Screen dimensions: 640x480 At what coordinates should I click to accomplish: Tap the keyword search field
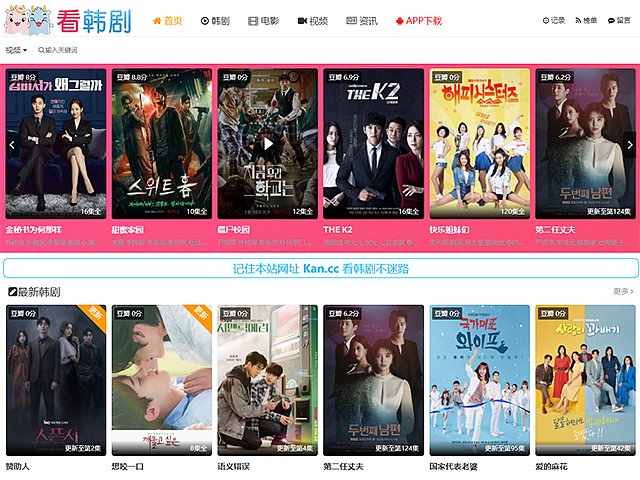click(90, 49)
